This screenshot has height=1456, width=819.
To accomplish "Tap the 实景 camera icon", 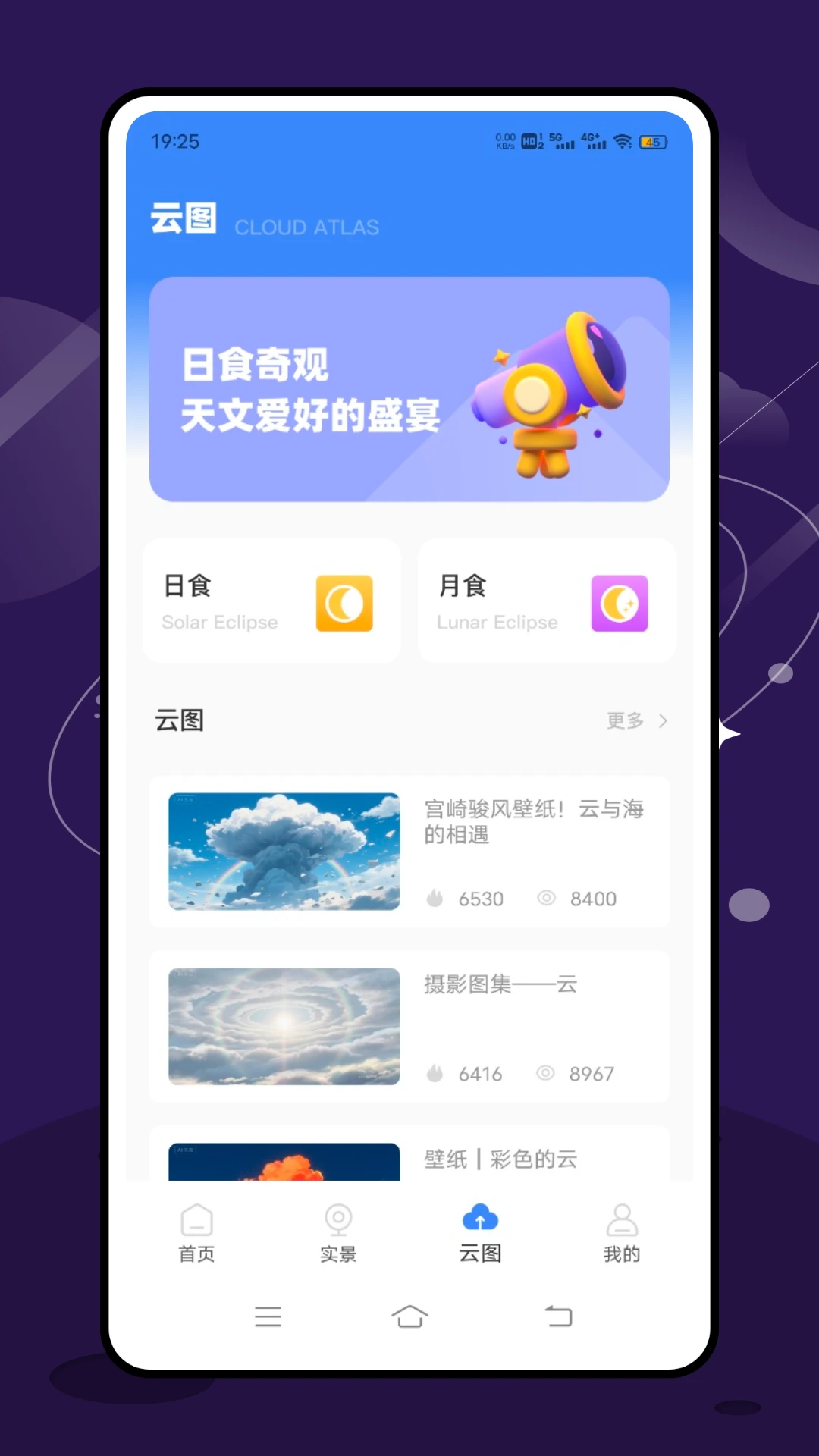I will 337,1217.
